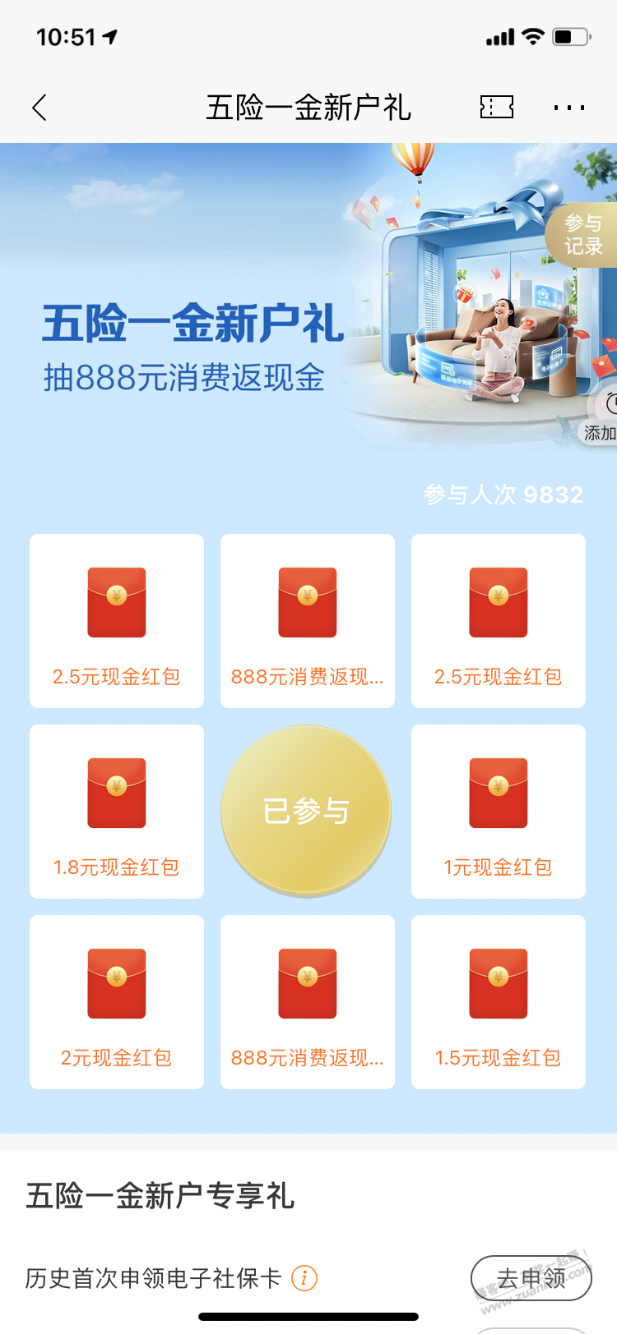The height and width of the screenshot is (1334, 617).
Task: Show info about 历史首次申领电子社保卡
Action: point(304,1278)
